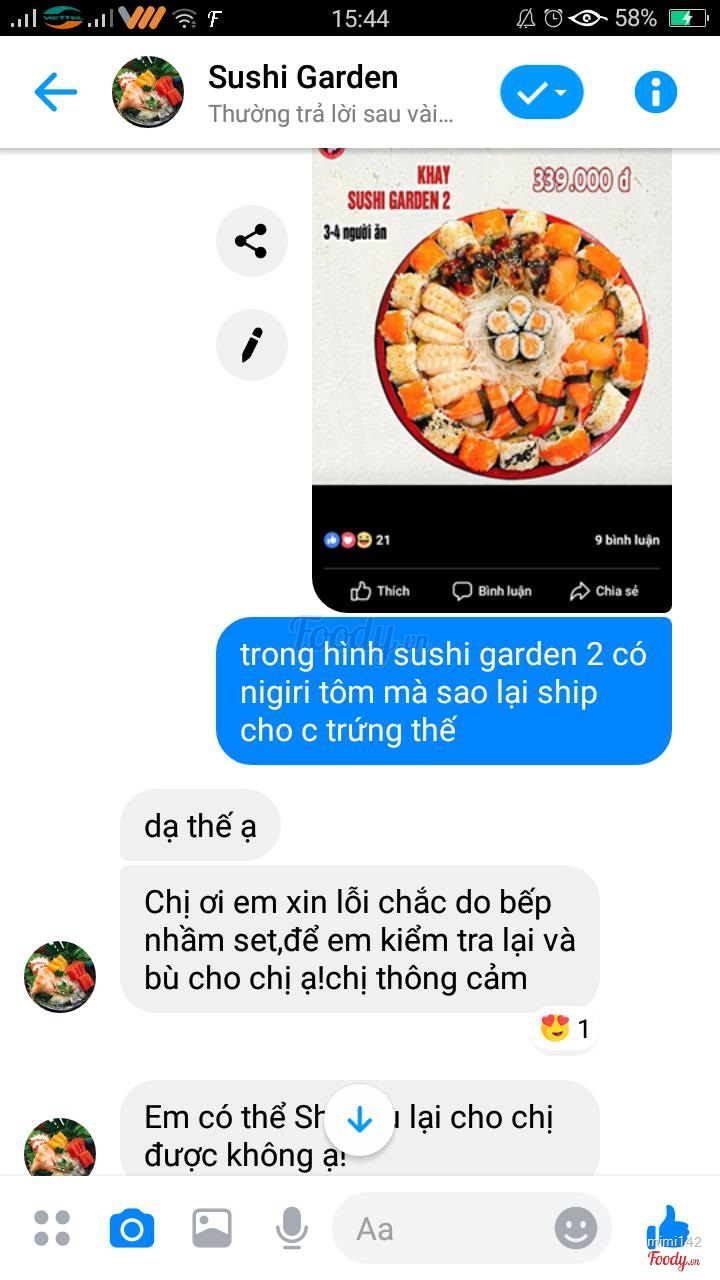Open the four-dot more options menu
This screenshot has height=1280, width=720.
[52, 1228]
